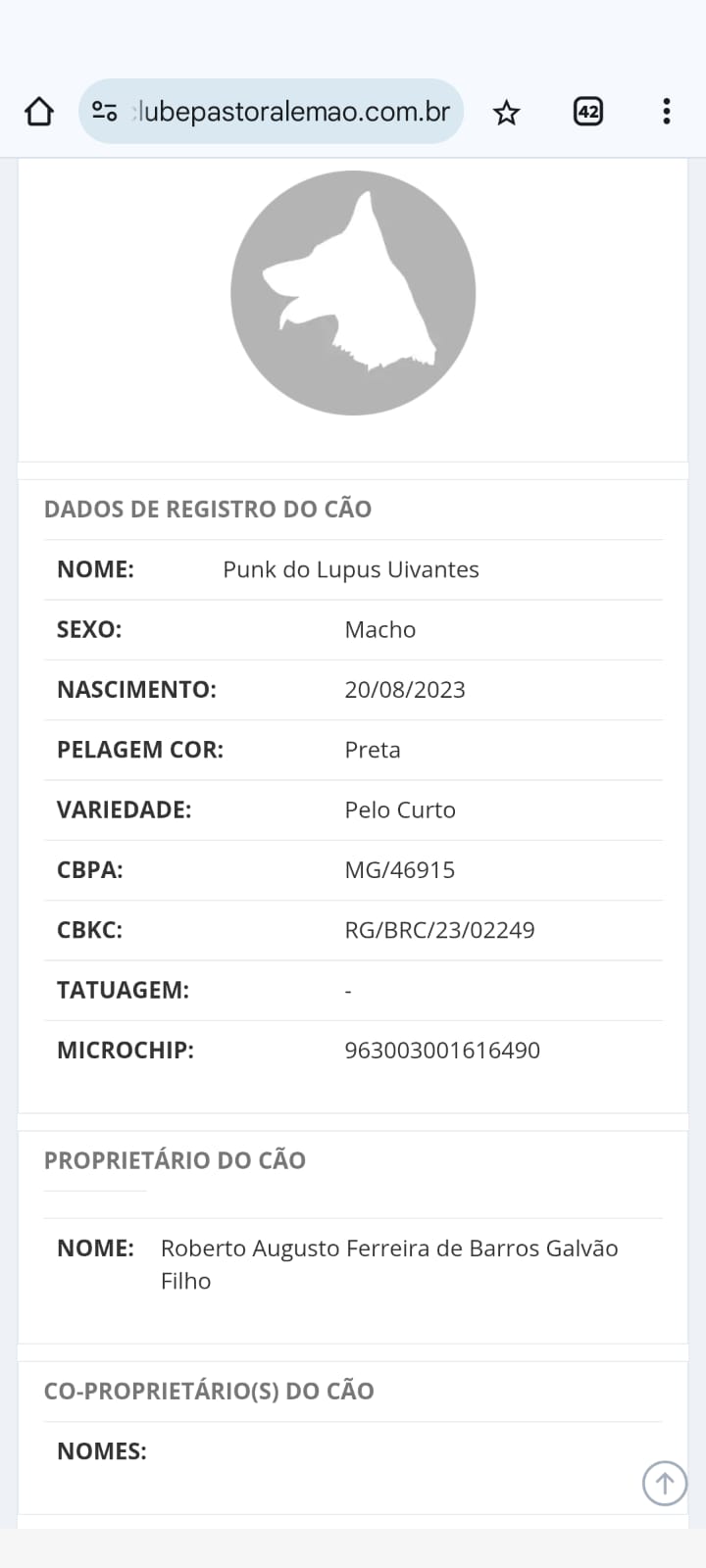Bookmark the page with the star icon
The image size is (706, 1568).
[x=506, y=111]
